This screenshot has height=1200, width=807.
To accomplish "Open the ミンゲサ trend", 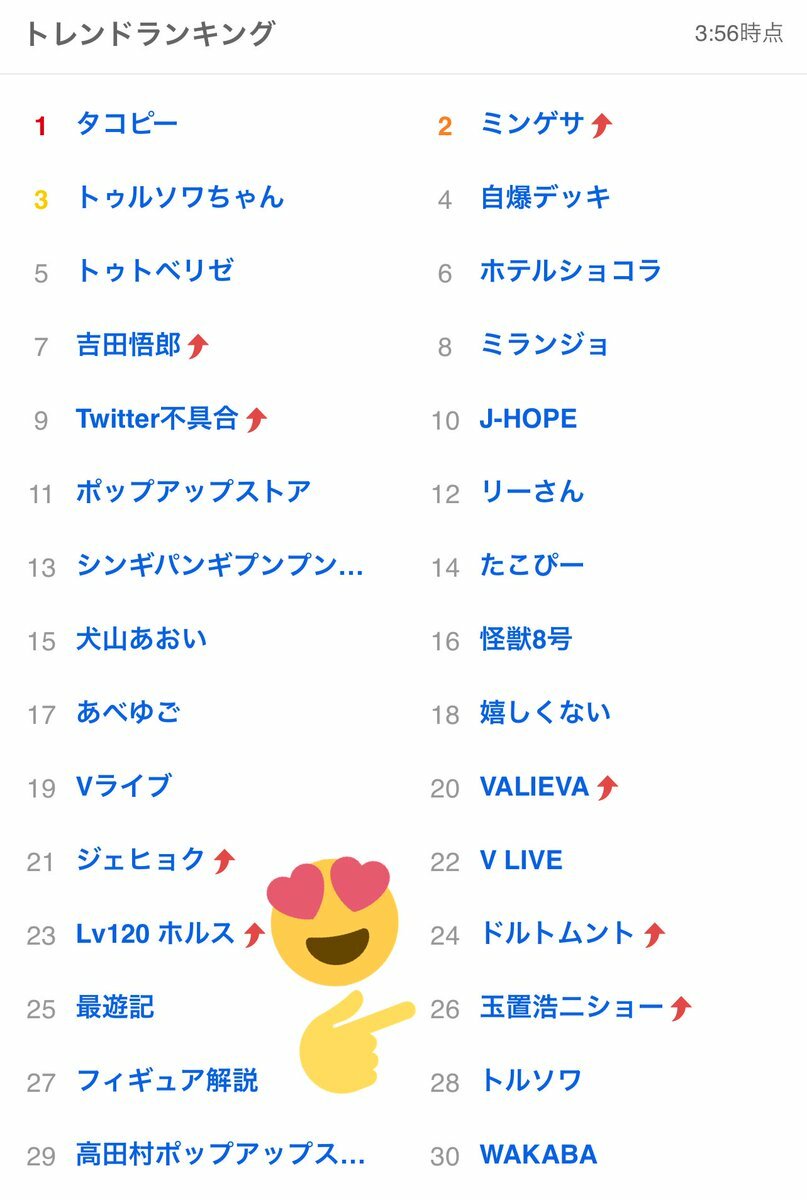I will point(532,125).
